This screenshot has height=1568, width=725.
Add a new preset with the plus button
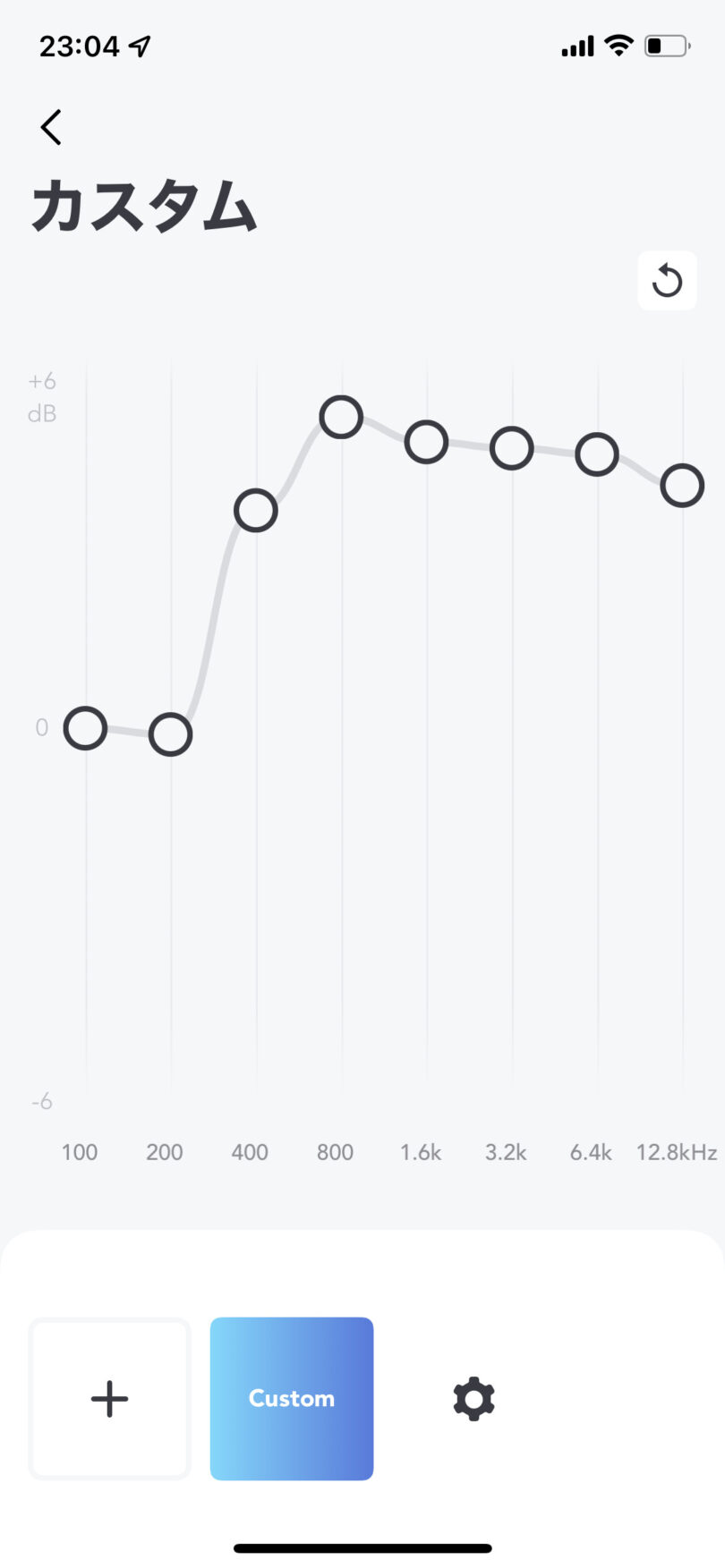tap(110, 1398)
